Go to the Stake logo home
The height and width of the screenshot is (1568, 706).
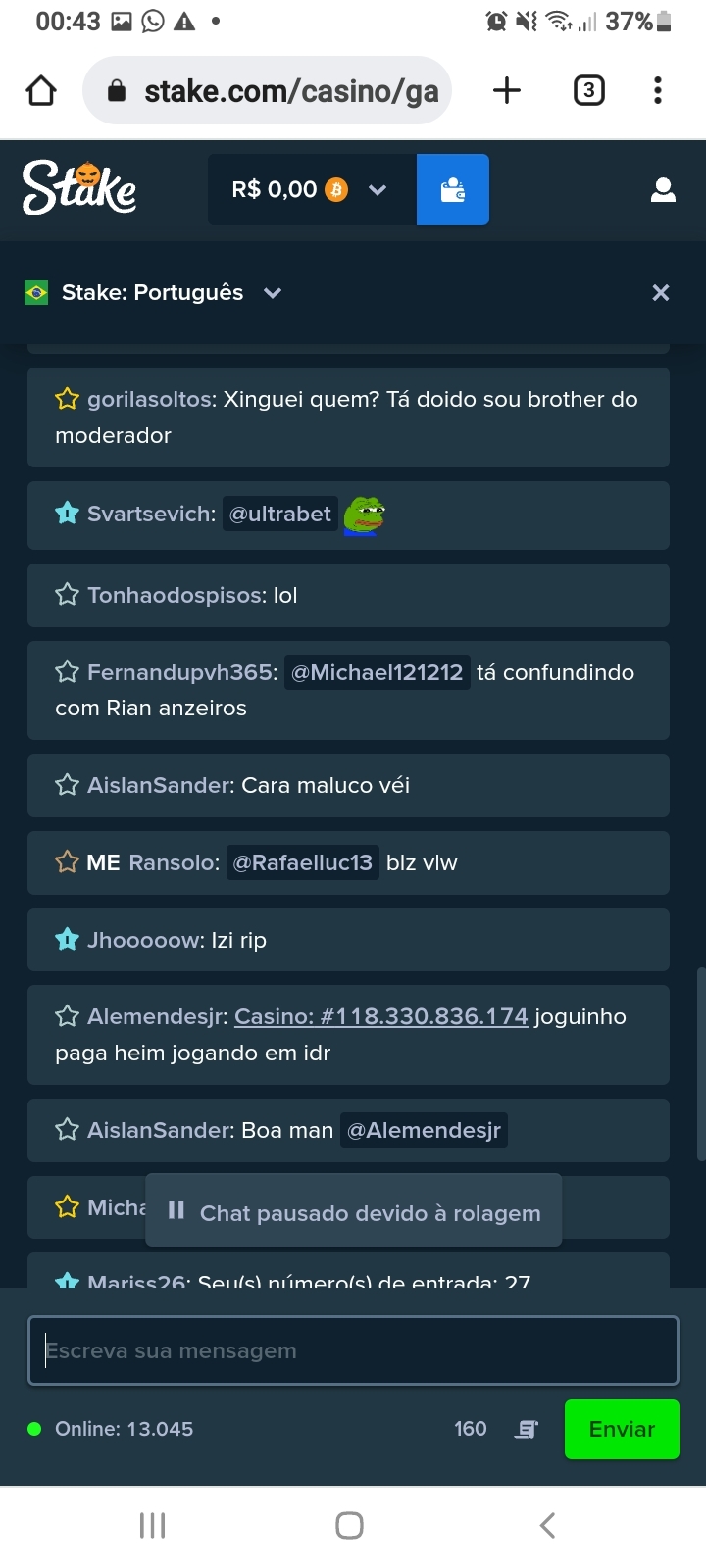(79, 187)
